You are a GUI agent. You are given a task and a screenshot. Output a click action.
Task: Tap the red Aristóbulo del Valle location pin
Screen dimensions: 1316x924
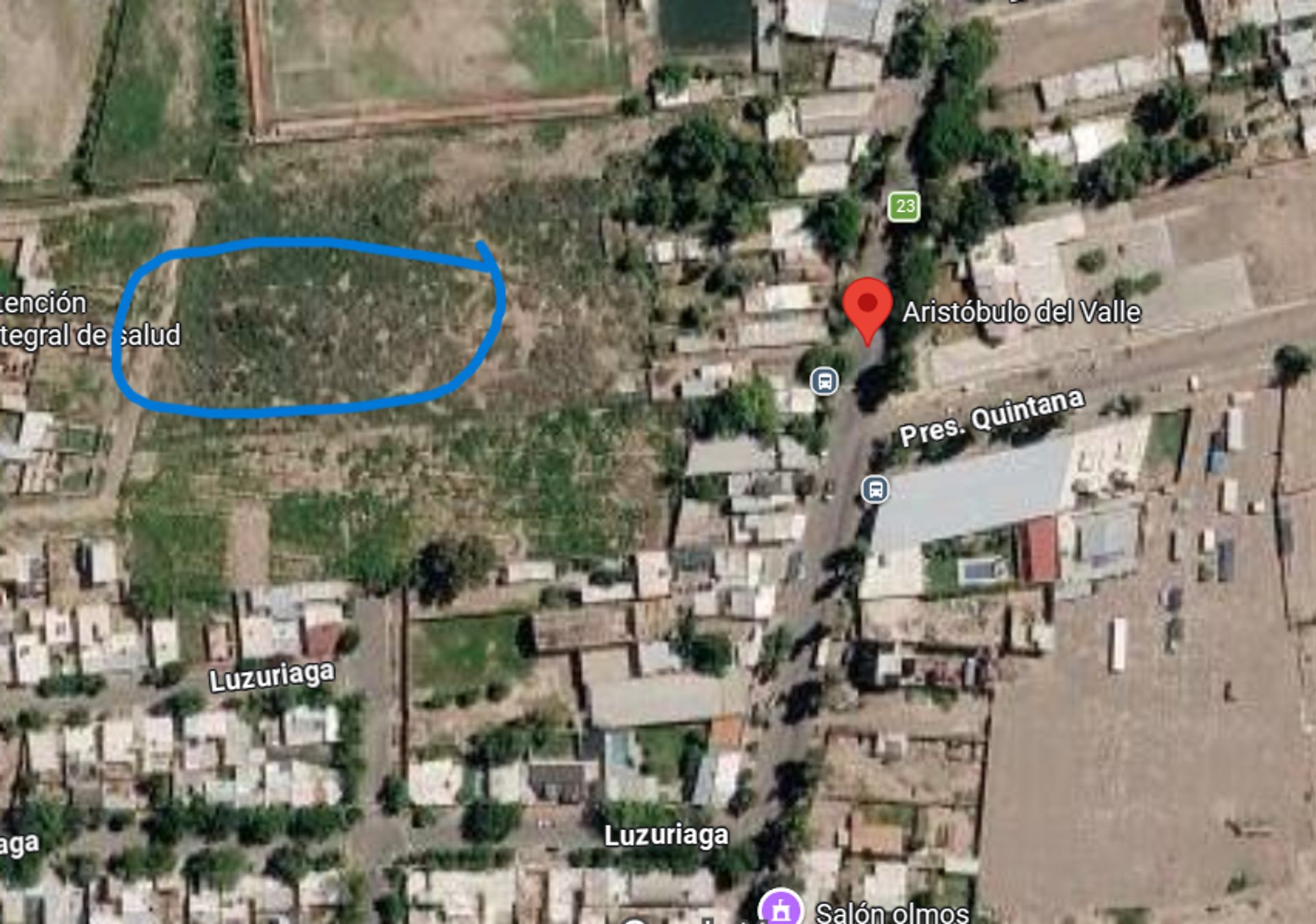867,311
